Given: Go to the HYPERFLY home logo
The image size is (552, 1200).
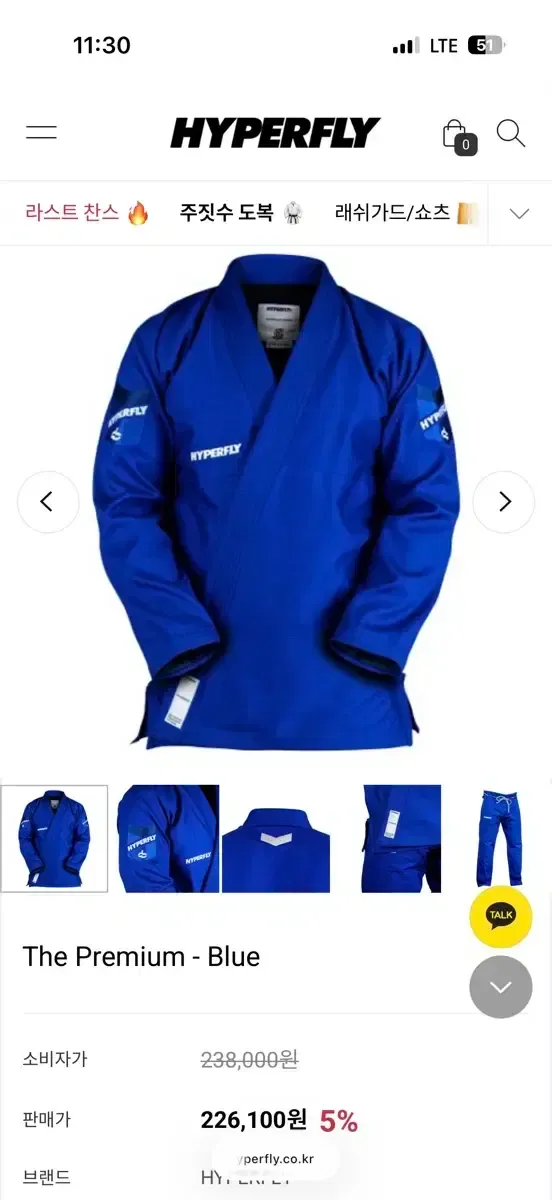Looking at the screenshot, I should pyautogui.click(x=275, y=133).
